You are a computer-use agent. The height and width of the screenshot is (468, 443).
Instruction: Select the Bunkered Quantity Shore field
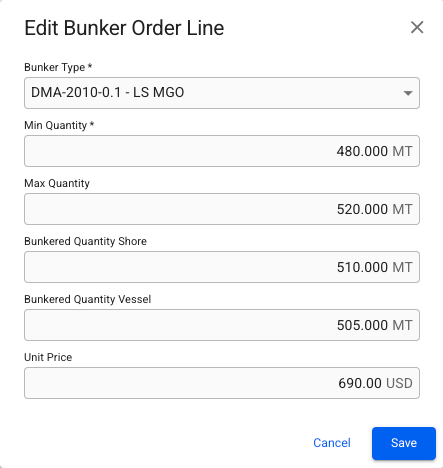coord(222,267)
